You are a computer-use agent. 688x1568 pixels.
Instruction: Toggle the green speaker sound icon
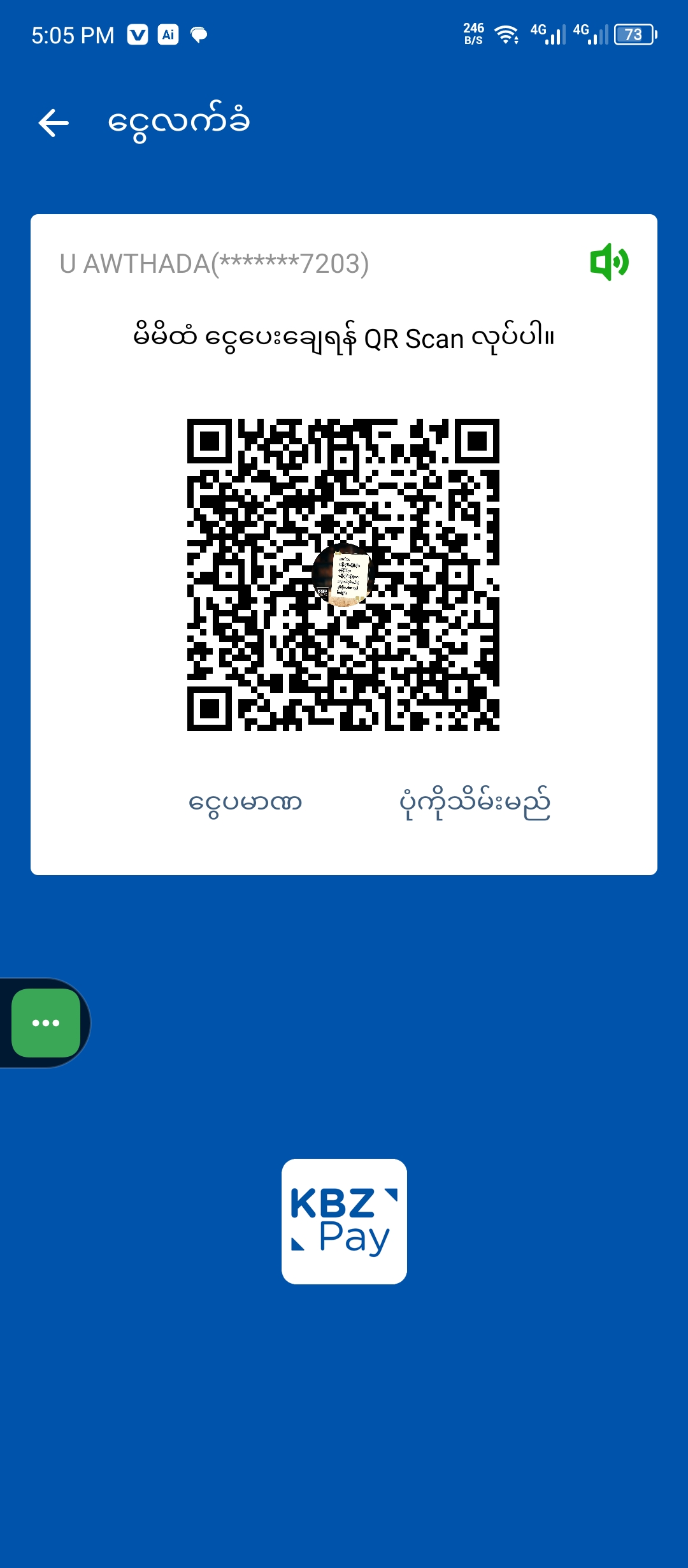click(x=609, y=262)
